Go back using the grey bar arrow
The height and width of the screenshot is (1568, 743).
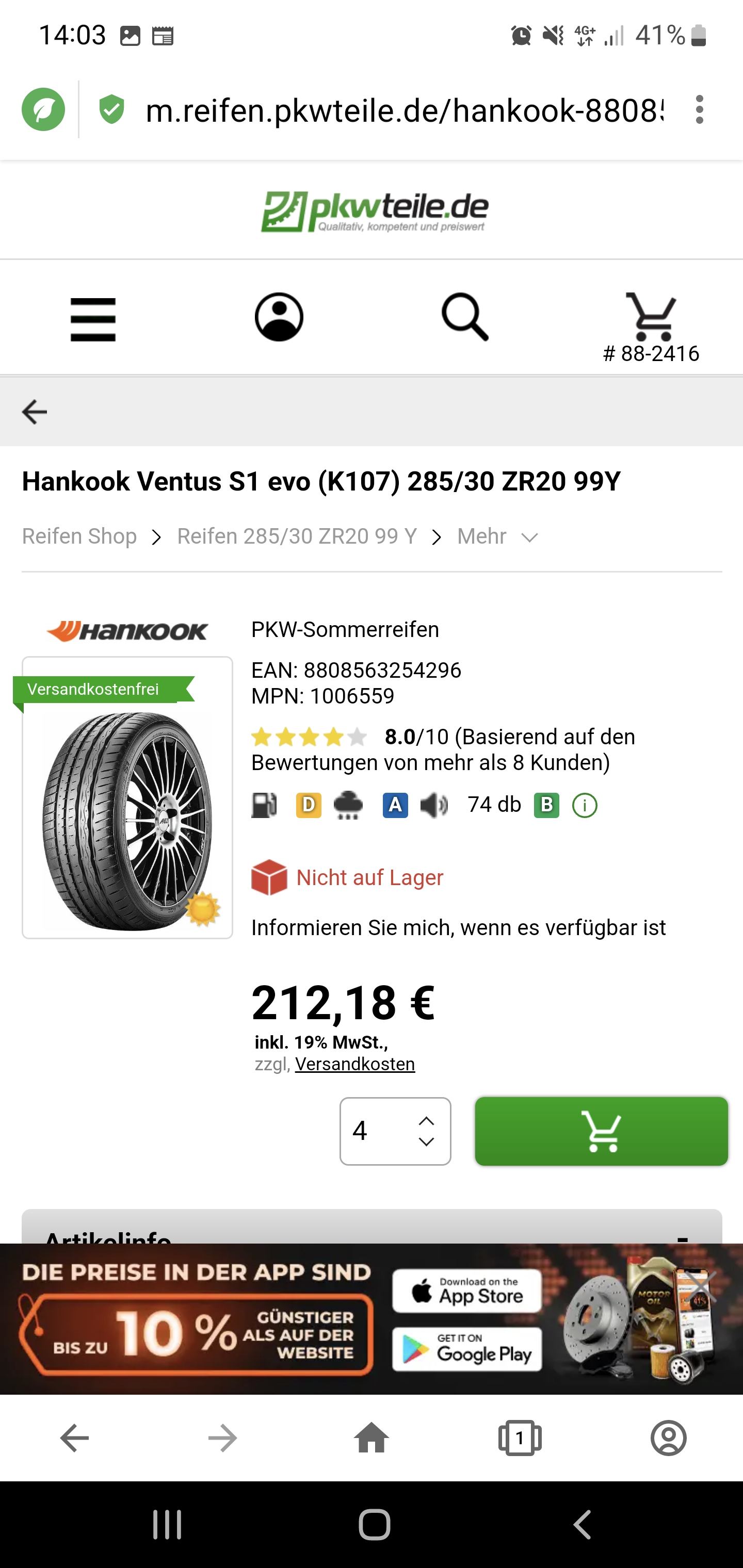(34, 412)
